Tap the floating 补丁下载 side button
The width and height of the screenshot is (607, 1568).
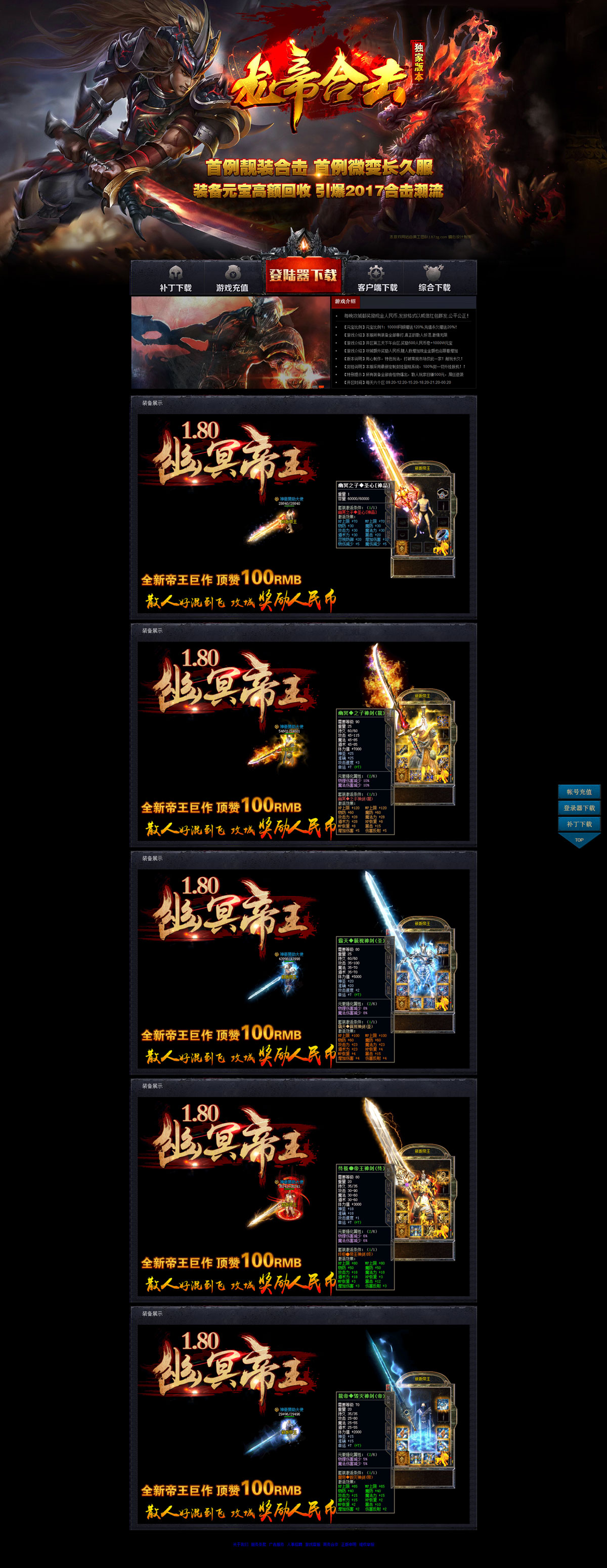point(579,824)
